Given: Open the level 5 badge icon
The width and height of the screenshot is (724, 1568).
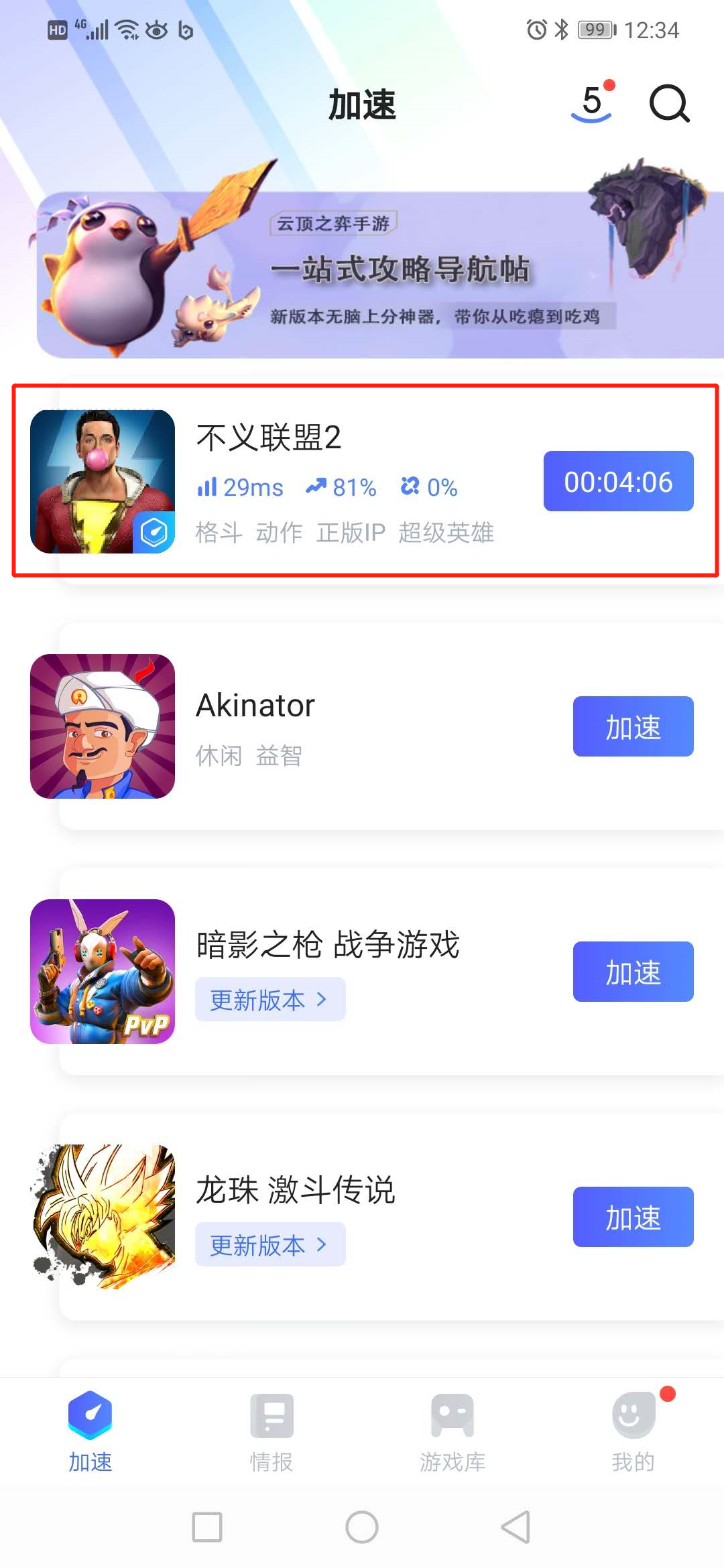Looking at the screenshot, I should [x=592, y=104].
